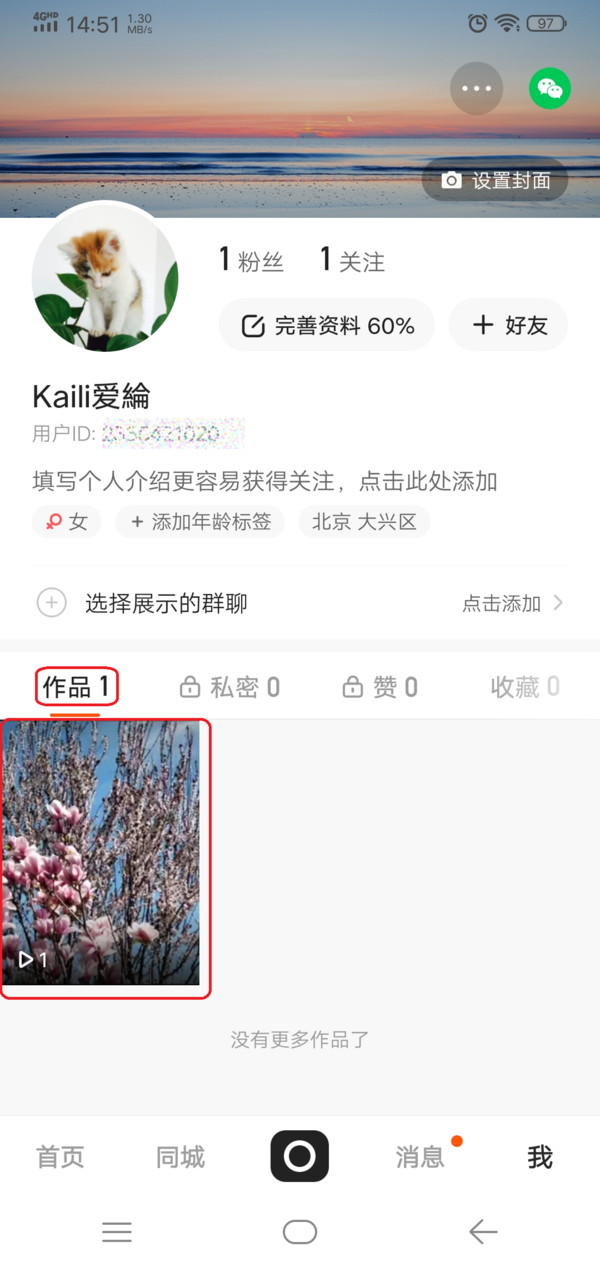Tap the 好友 add friends button
600x1267 pixels.
coord(508,325)
